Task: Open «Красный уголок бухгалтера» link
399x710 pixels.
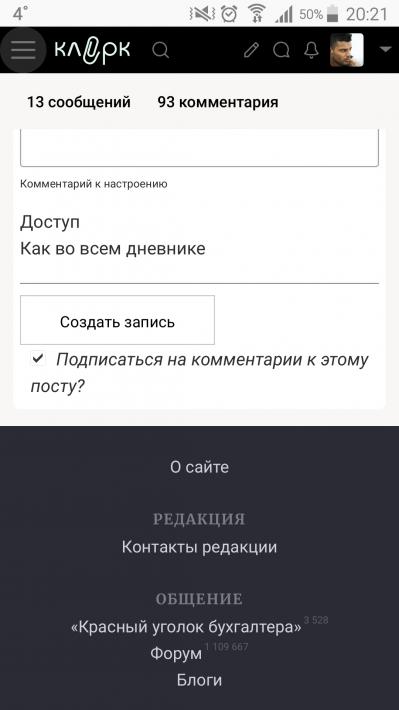Action: (186, 627)
